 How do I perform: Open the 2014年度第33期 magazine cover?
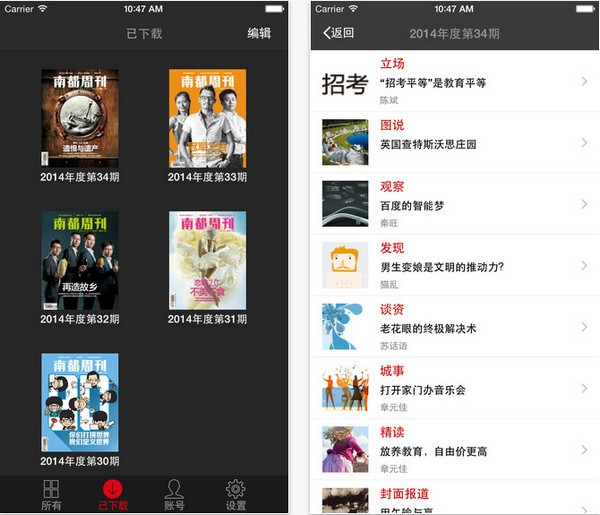tap(207, 118)
